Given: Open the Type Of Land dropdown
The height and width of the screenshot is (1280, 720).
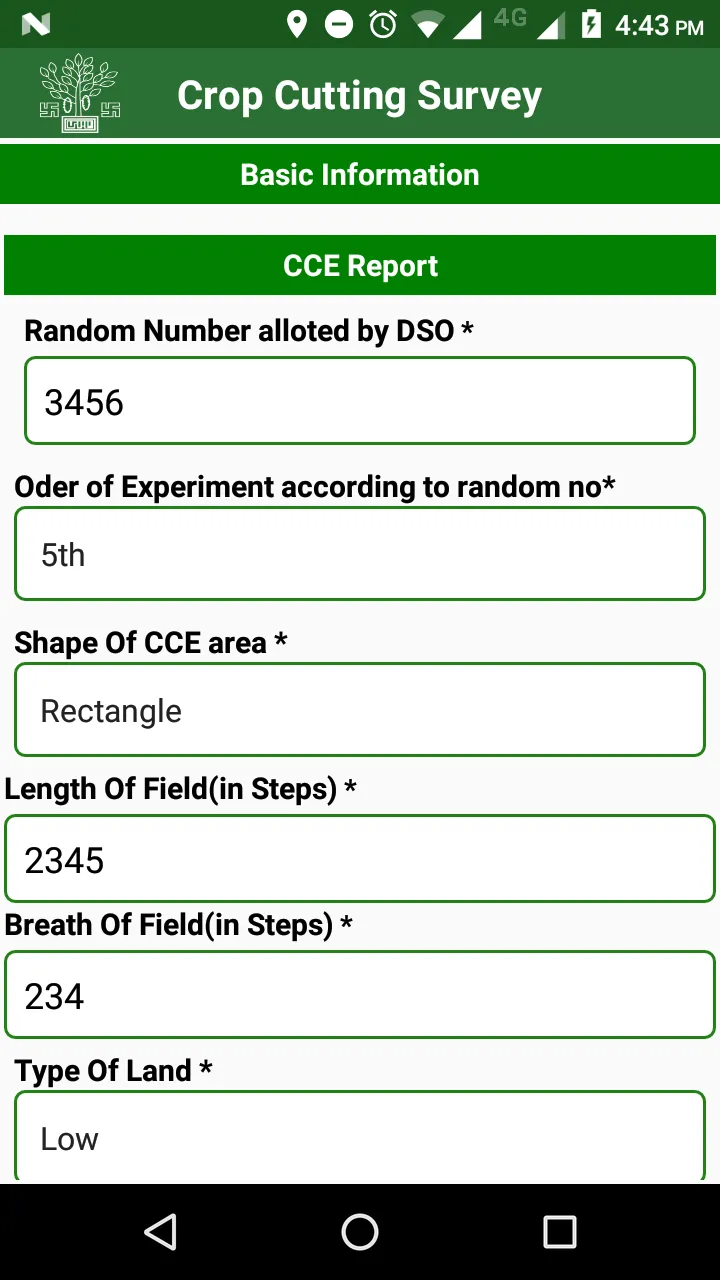Looking at the screenshot, I should [360, 1137].
